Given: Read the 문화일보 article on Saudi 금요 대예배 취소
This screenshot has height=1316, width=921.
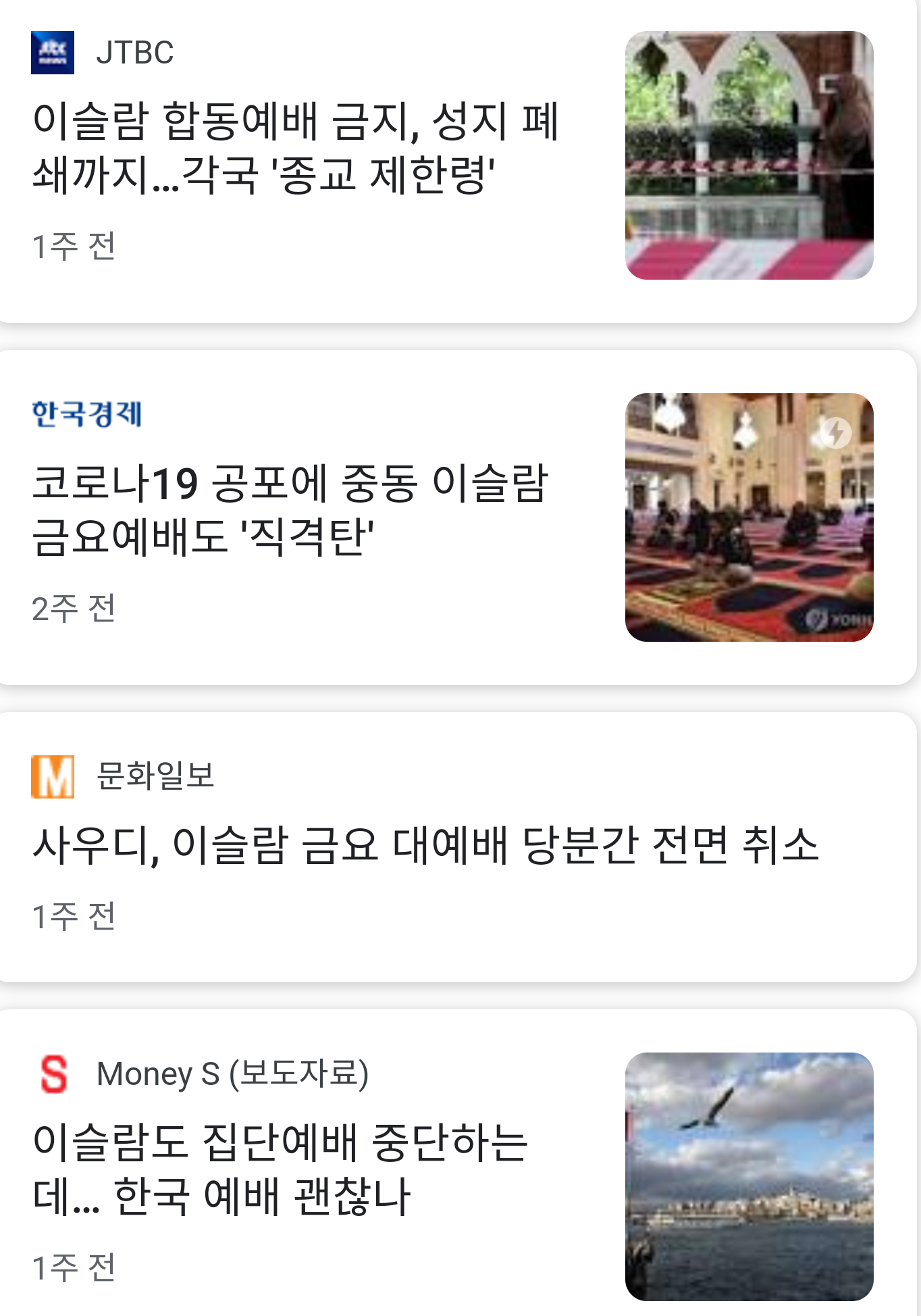Looking at the screenshot, I should coord(425,846).
